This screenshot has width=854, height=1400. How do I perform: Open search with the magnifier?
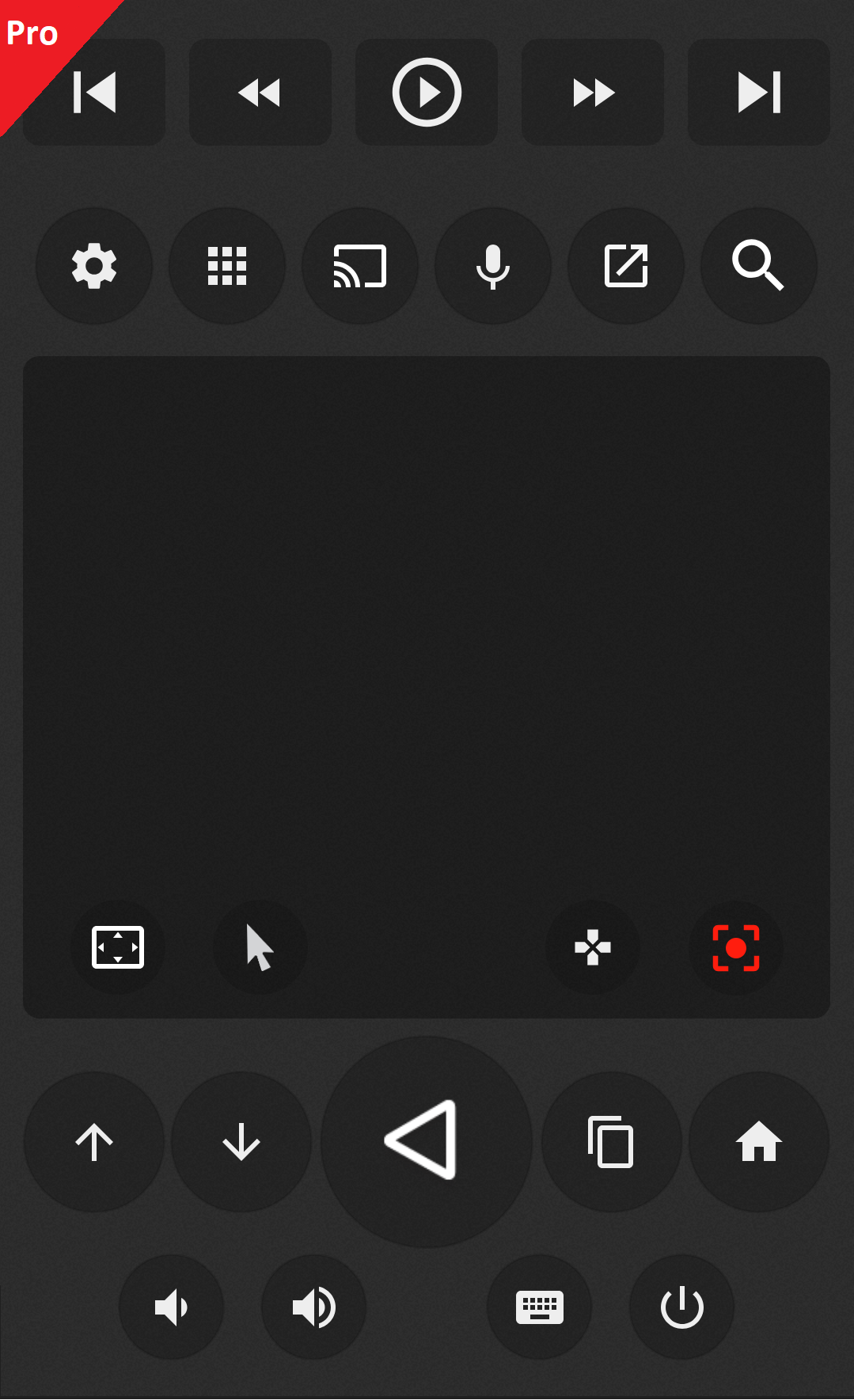[x=758, y=266]
